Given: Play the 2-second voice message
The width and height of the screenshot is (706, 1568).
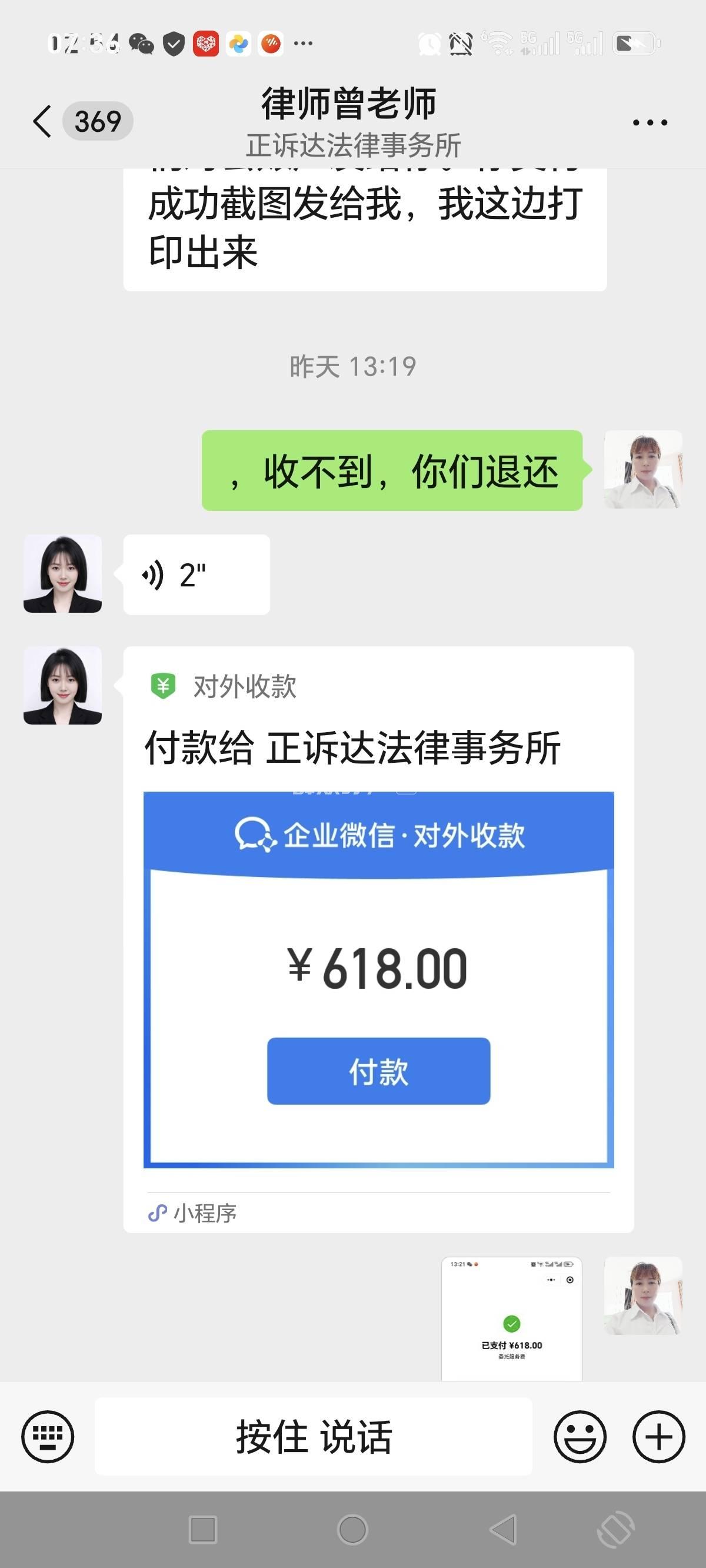Looking at the screenshot, I should (x=196, y=574).
